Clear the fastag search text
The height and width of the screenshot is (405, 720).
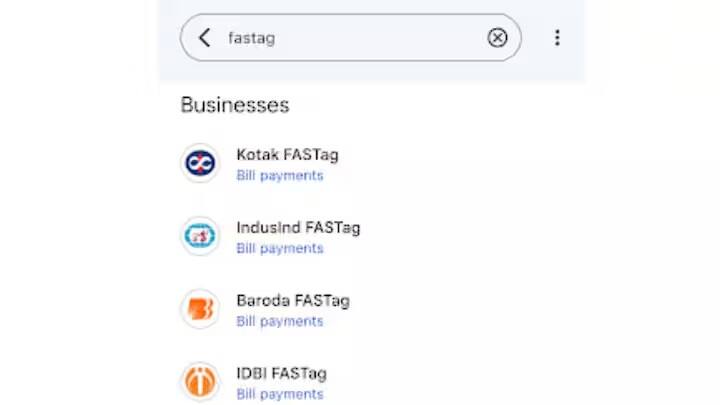497,38
